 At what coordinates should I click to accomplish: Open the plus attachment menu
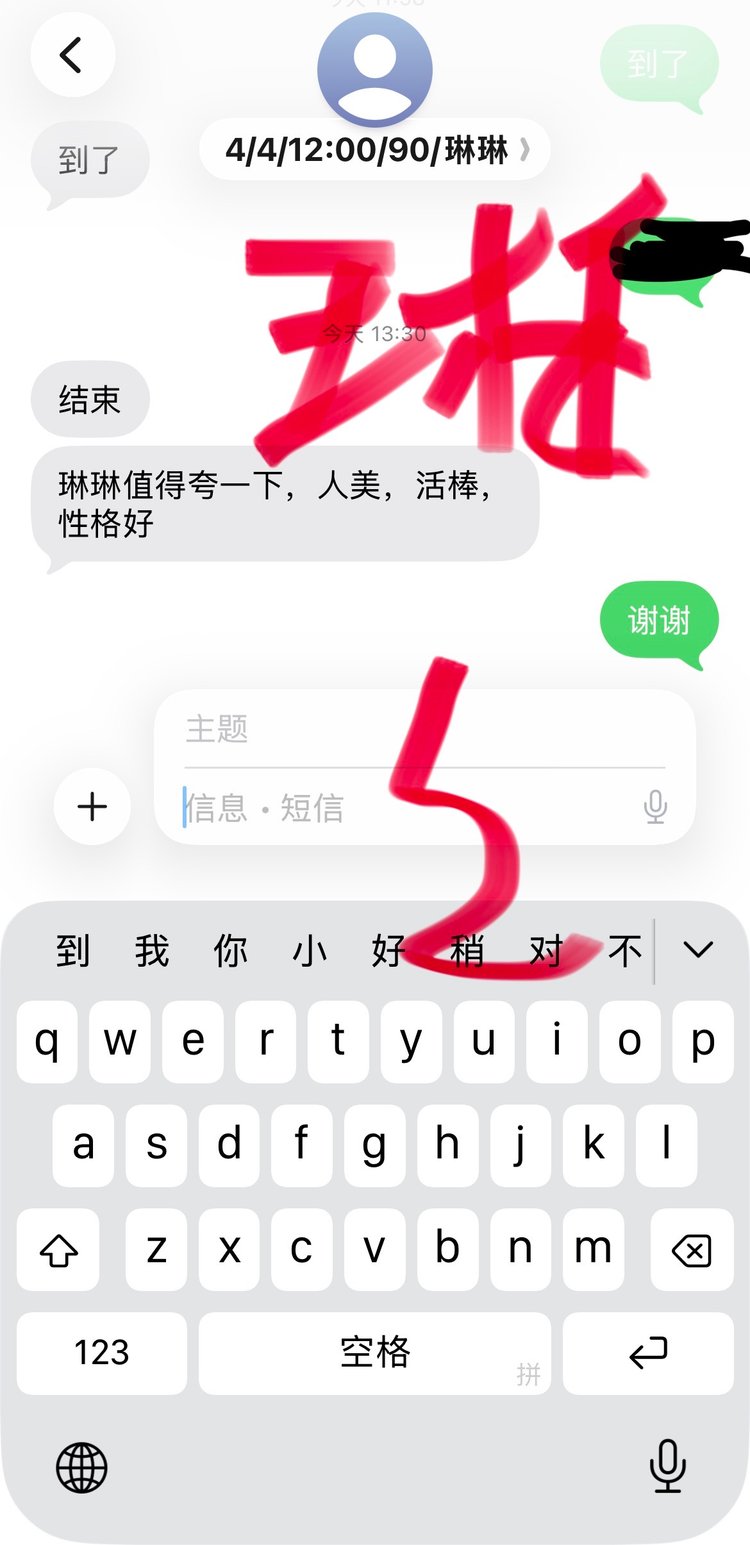[x=92, y=806]
